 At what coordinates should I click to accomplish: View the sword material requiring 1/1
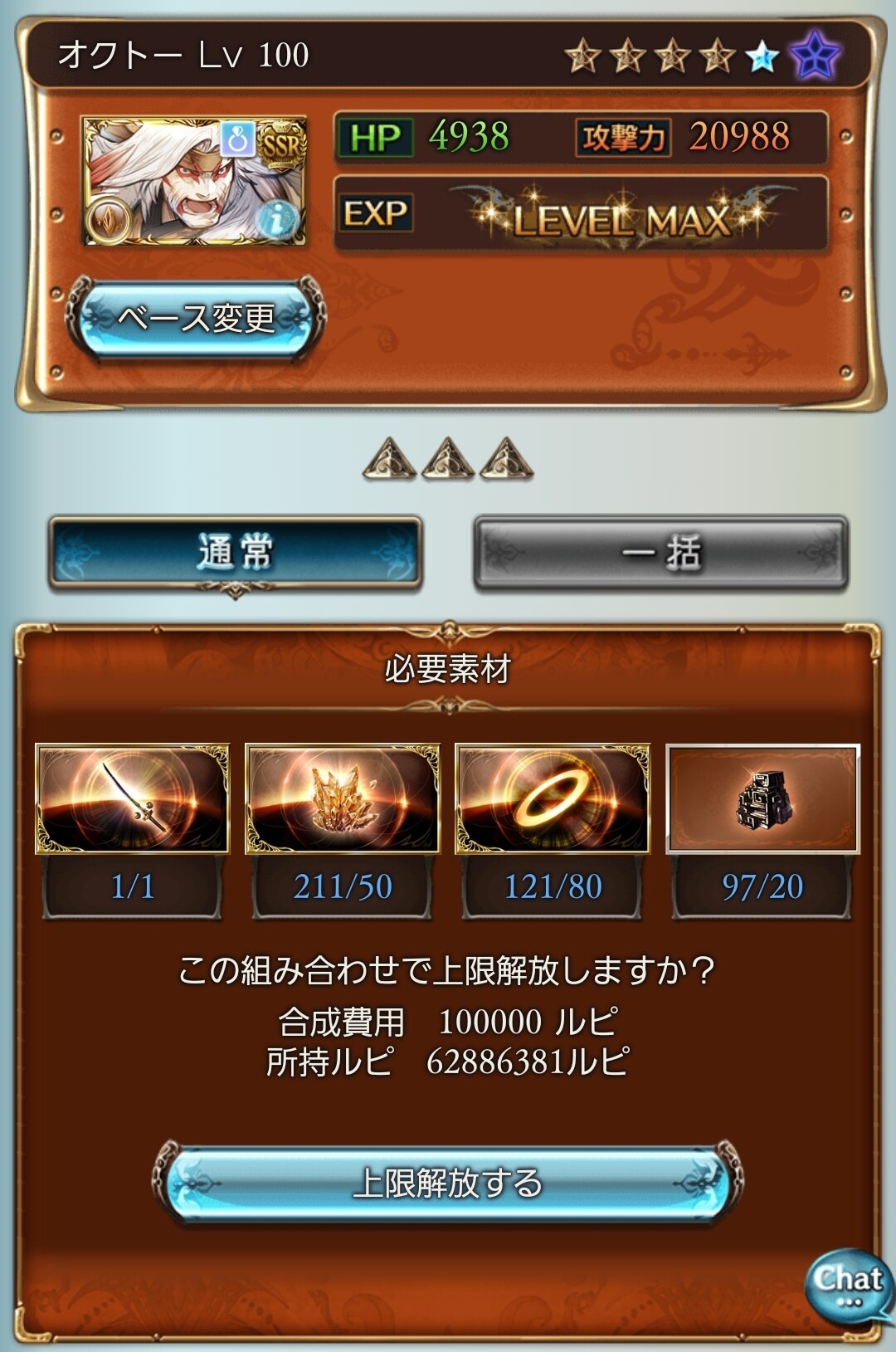point(132,798)
